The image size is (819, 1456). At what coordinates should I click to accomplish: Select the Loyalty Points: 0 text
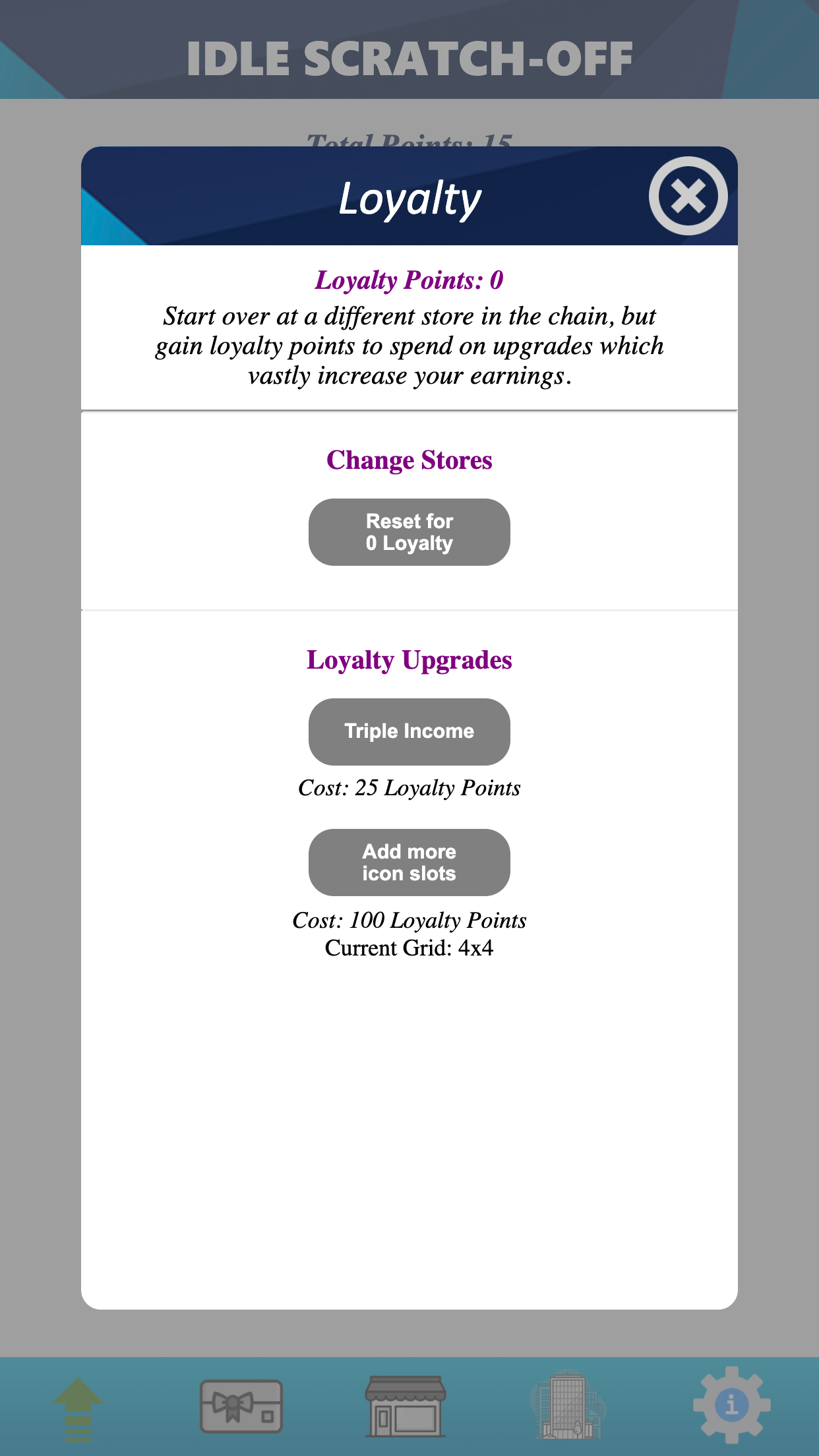409,280
